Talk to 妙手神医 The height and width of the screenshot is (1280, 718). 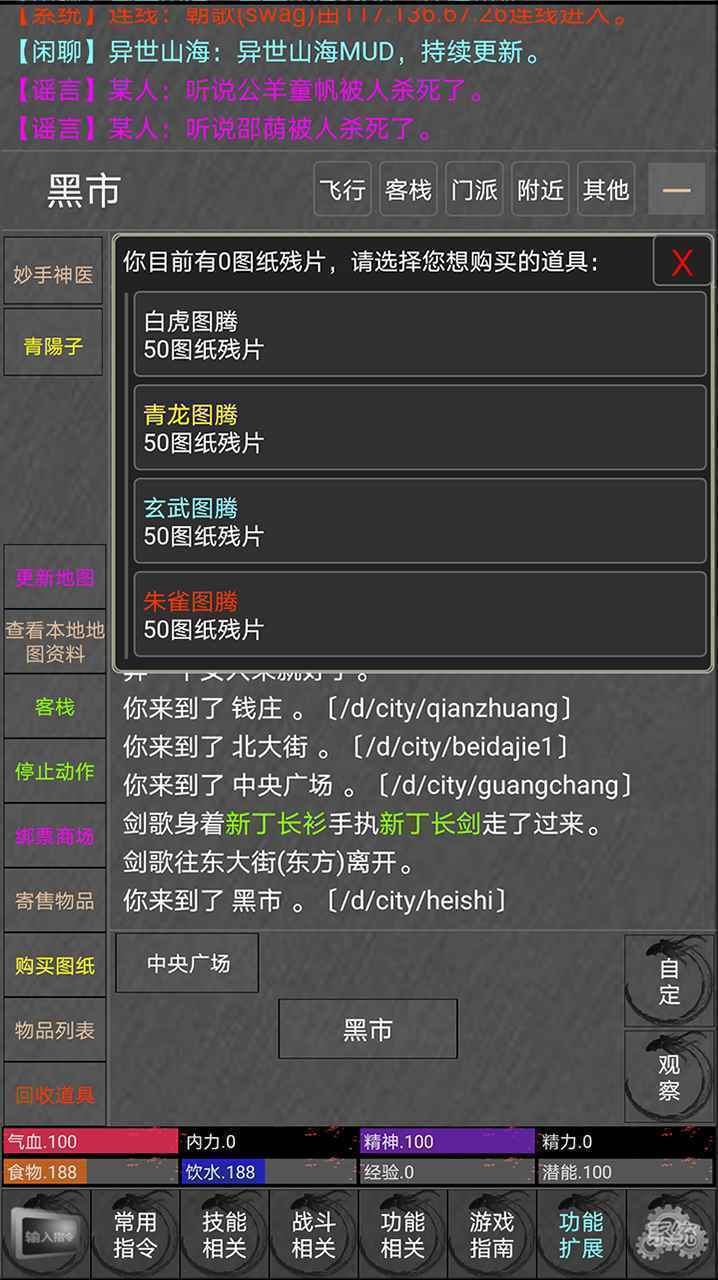(53, 274)
